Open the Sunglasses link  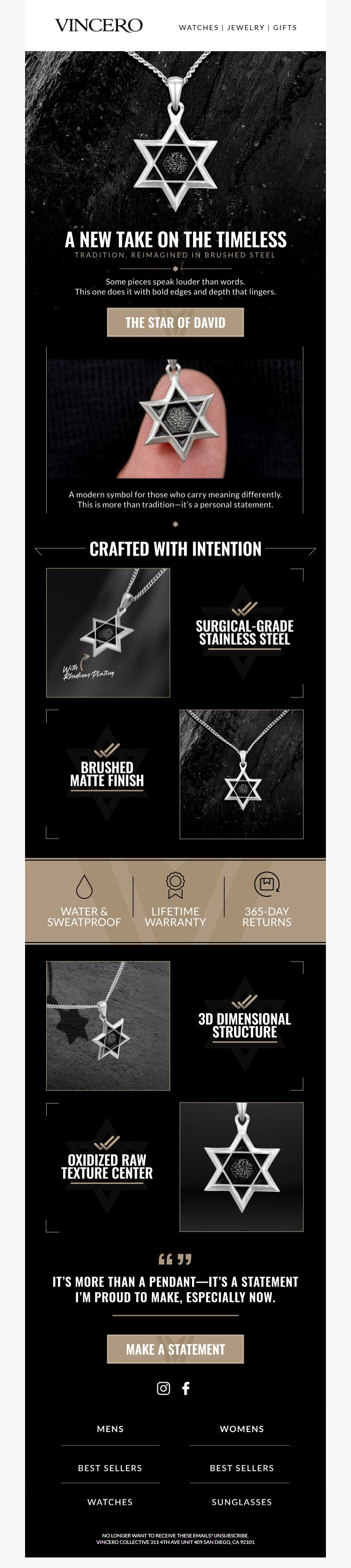pyautogui.click(x=242, y=1502)
